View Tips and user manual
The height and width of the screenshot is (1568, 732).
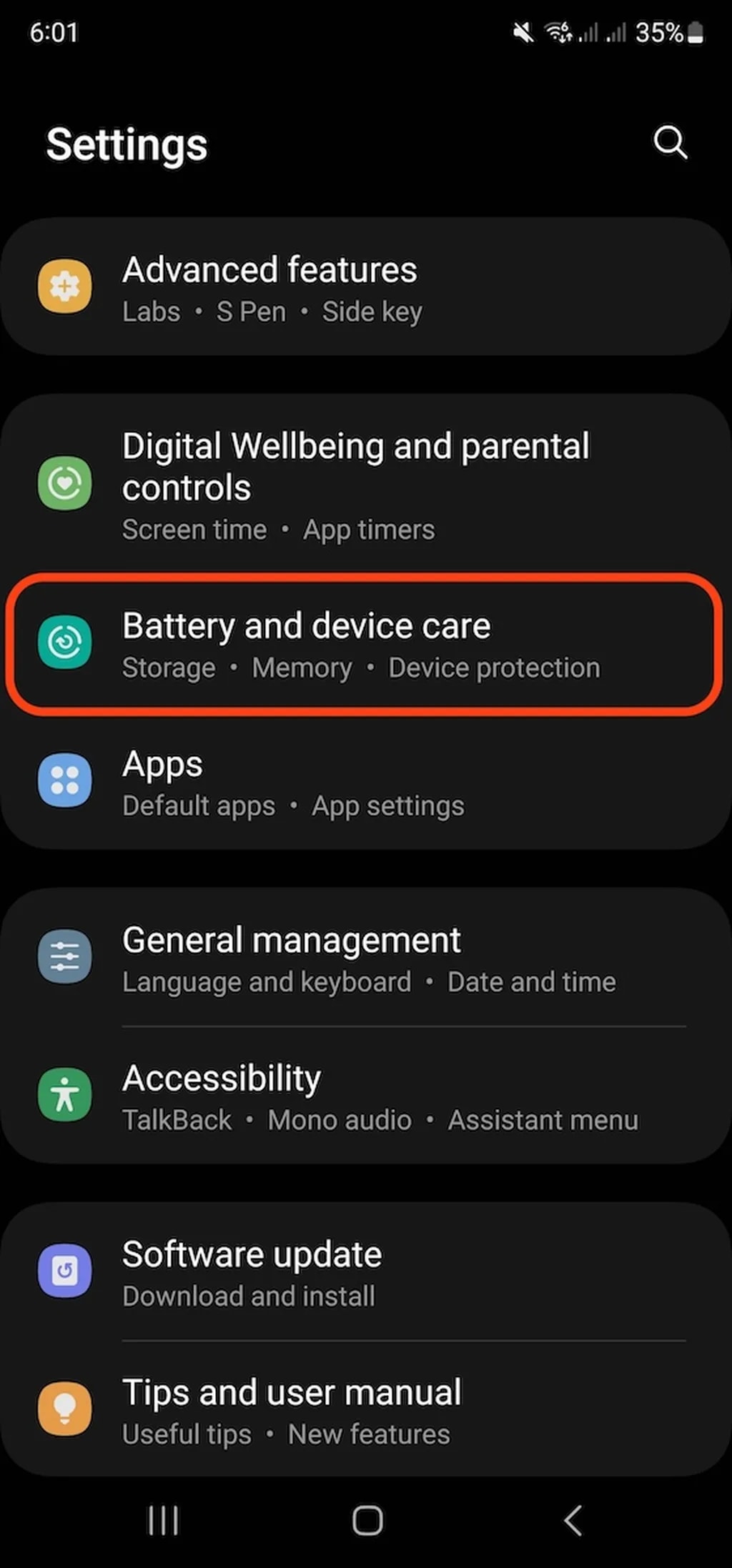point(365,1411)
